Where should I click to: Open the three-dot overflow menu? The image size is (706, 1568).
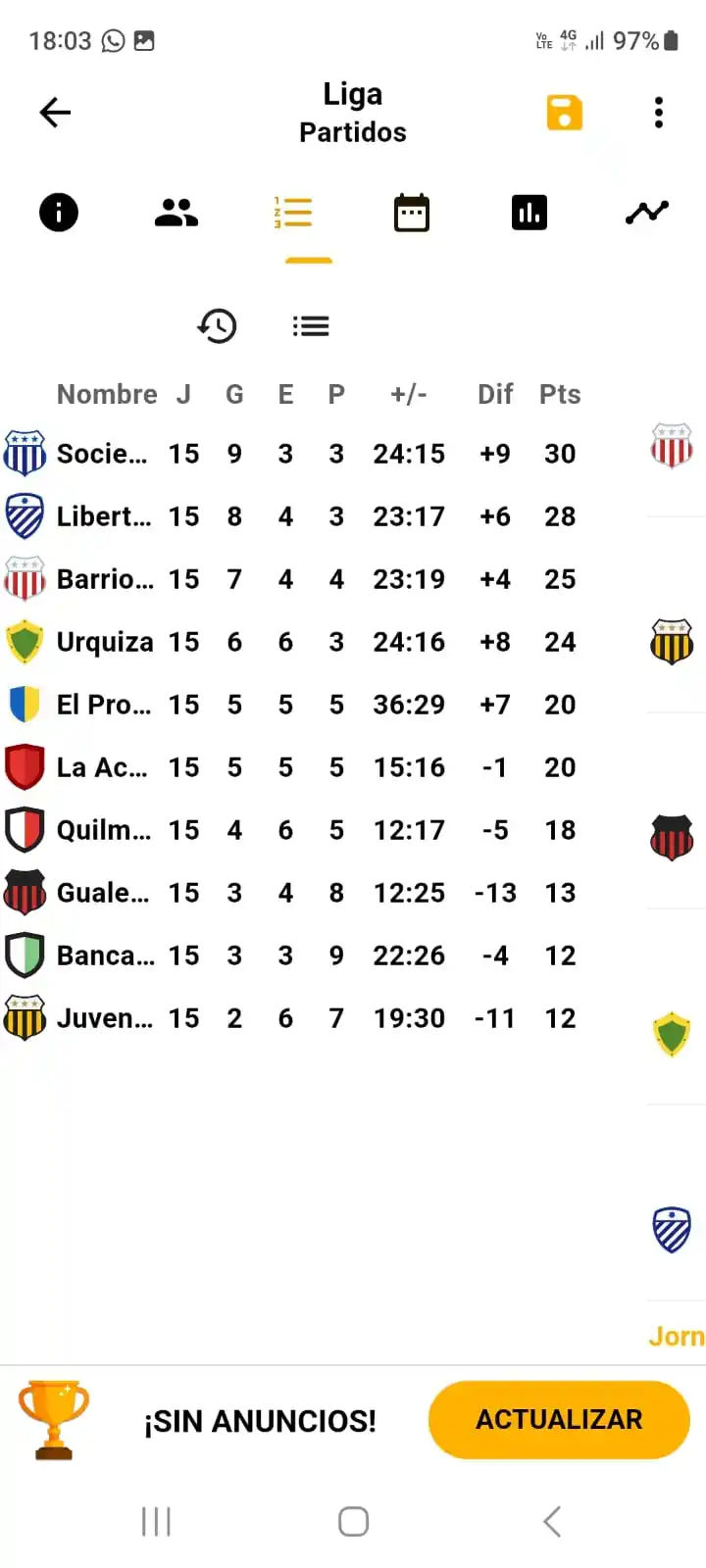pos(658,113)
